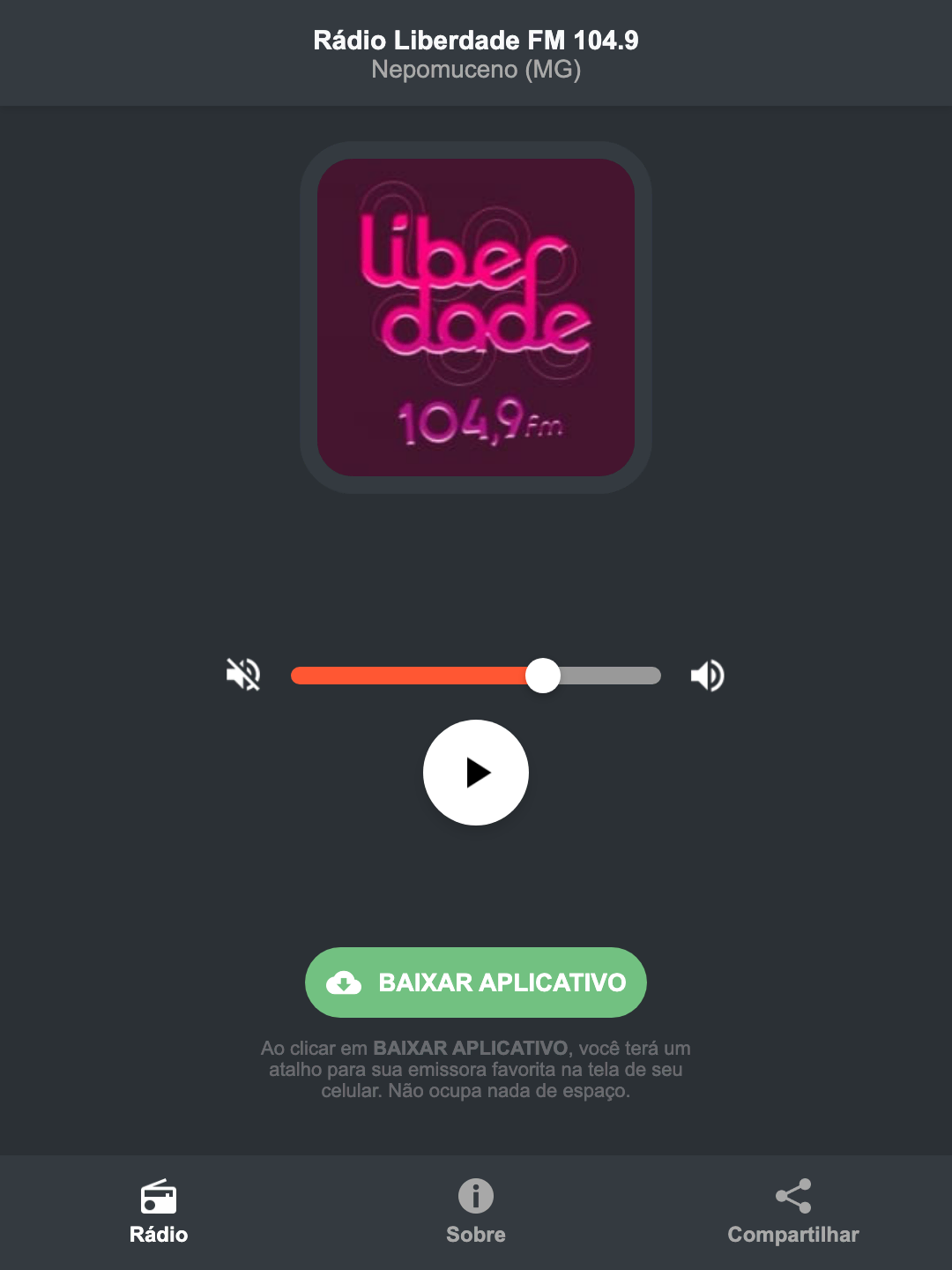The height and width of the screenshot is (1270, 952).
Task: Click the info icon above Sobre
Action: pos(475,1195)
